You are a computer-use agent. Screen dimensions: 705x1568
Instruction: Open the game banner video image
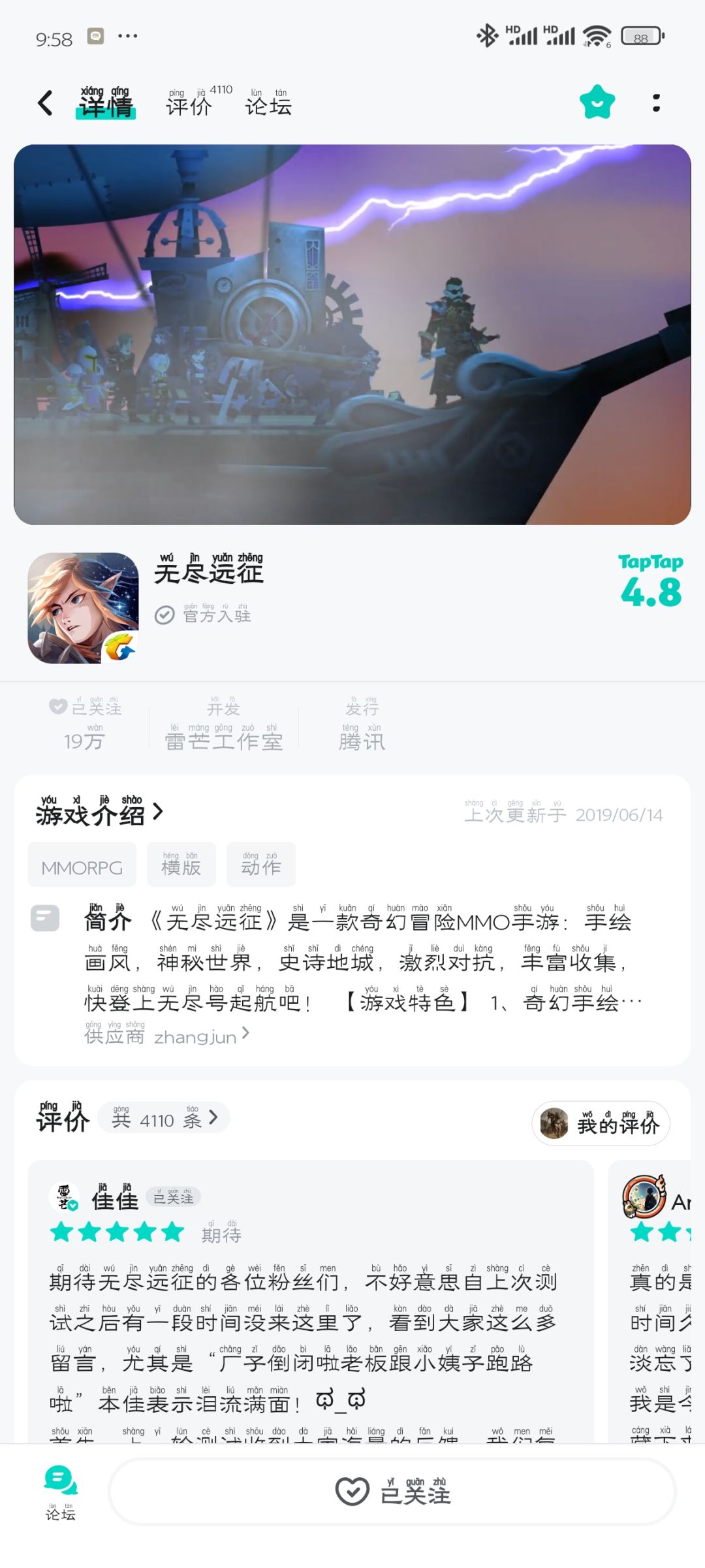click(352, 334)
